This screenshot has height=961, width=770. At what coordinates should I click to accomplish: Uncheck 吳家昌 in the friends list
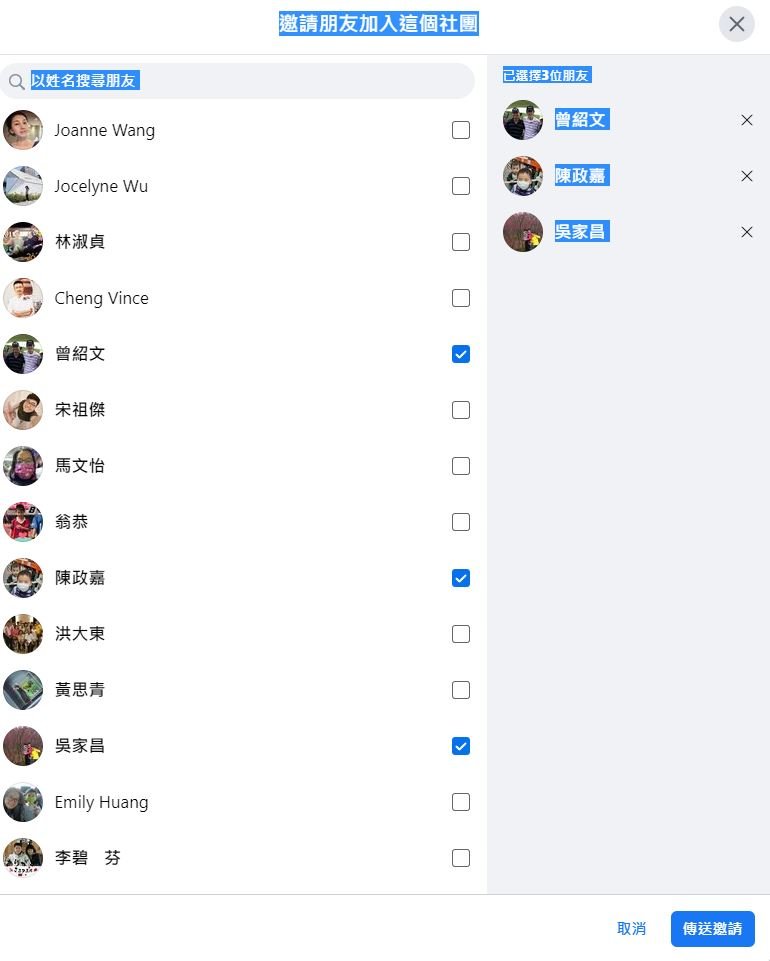click(x=461, y=746)
